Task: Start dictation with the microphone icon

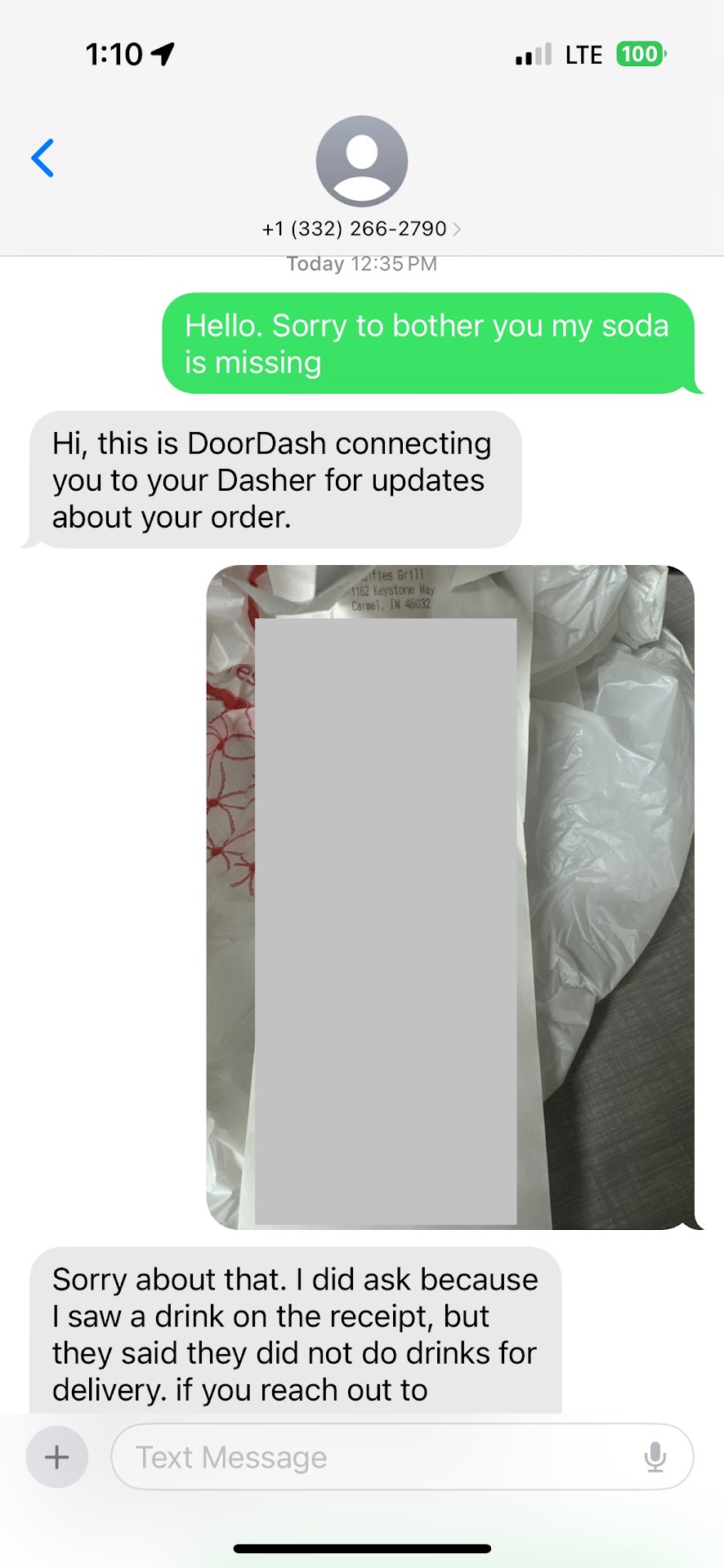Action: pyautogui.click(x=655, y=1457)
